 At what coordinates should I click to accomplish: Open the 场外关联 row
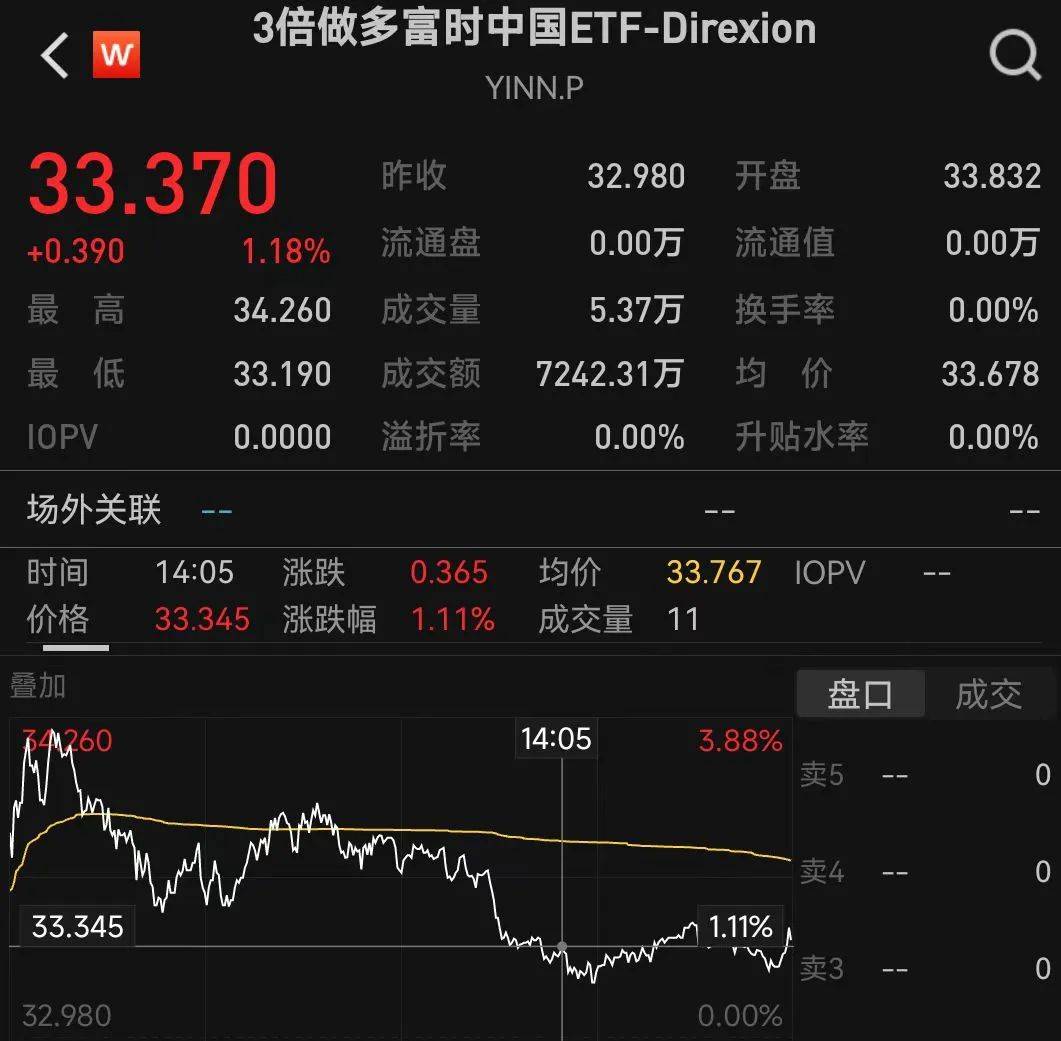coord(95,510)
